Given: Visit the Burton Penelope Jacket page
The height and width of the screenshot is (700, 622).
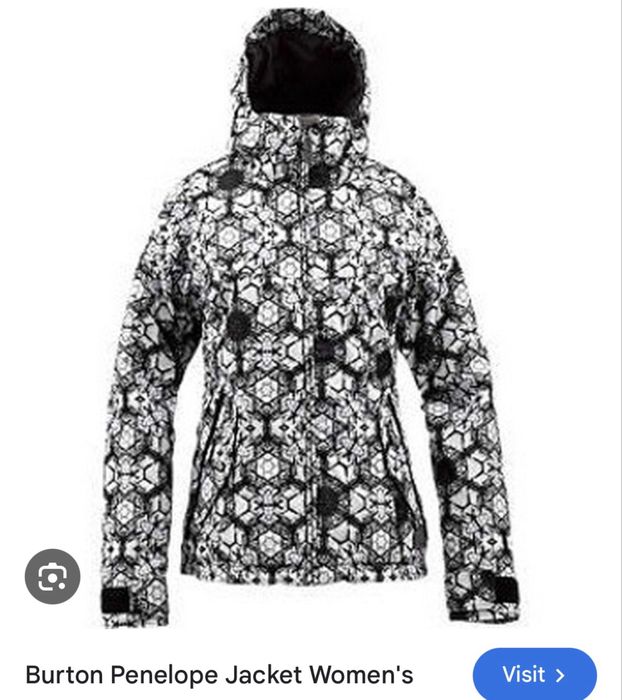Looking at the screenshot, I should 534,675.
